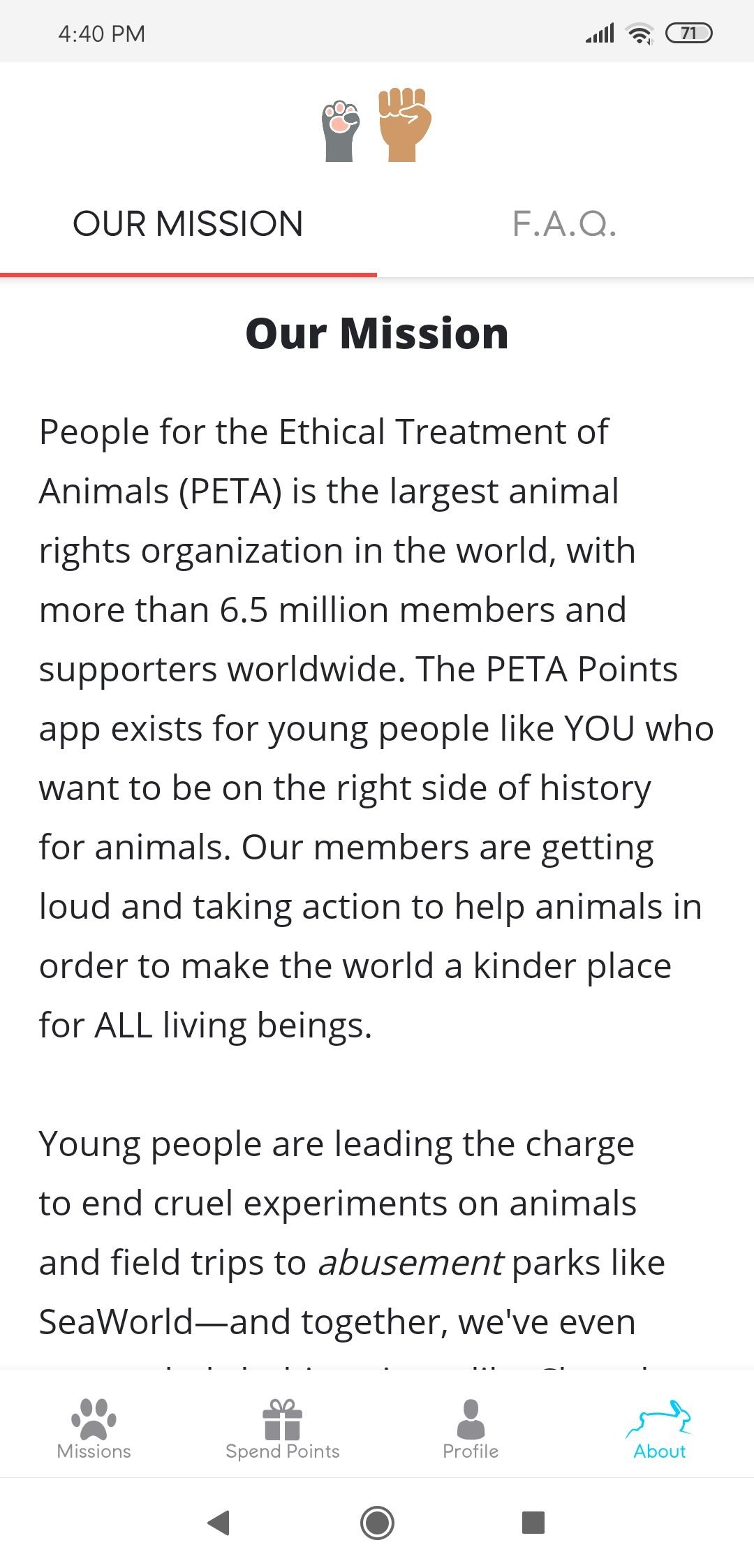Open the Missions tab

pyautogui.click(x=94, y=1428)
